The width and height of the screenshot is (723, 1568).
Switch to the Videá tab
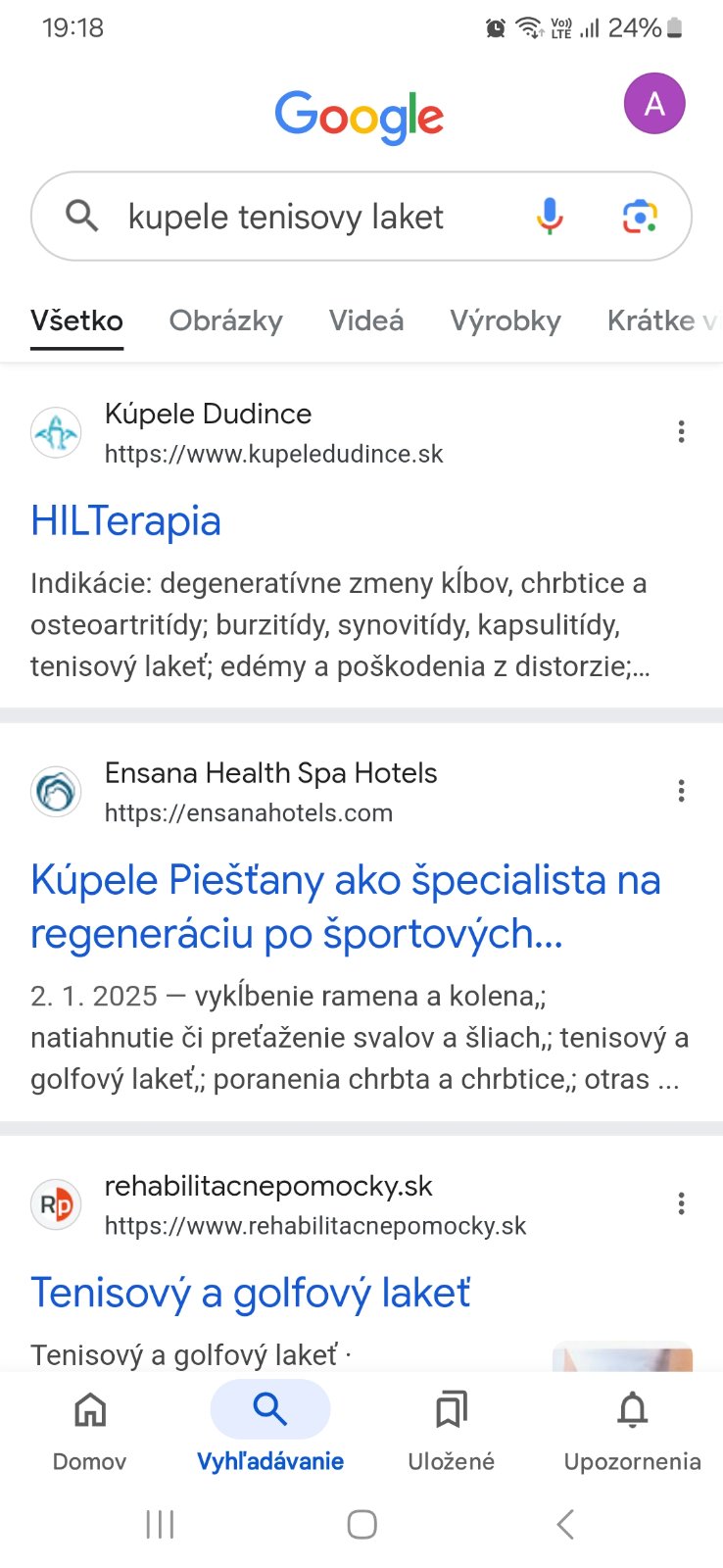pos(365,320)
